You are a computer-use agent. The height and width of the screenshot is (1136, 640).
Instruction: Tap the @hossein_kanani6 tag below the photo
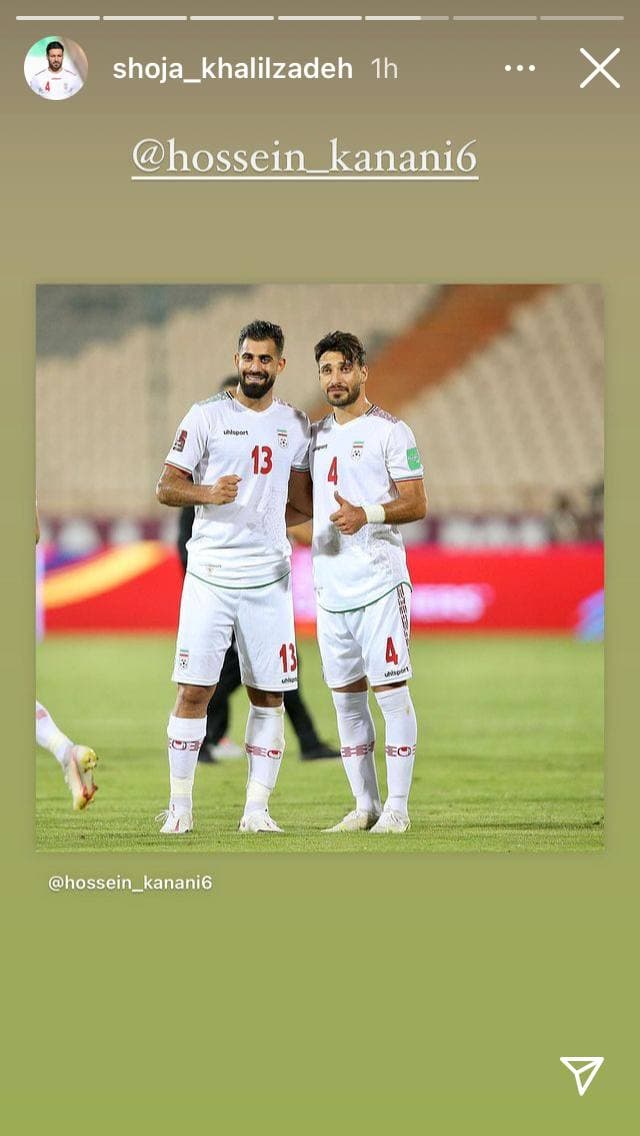pyautogui.click(x=130, y=883)
